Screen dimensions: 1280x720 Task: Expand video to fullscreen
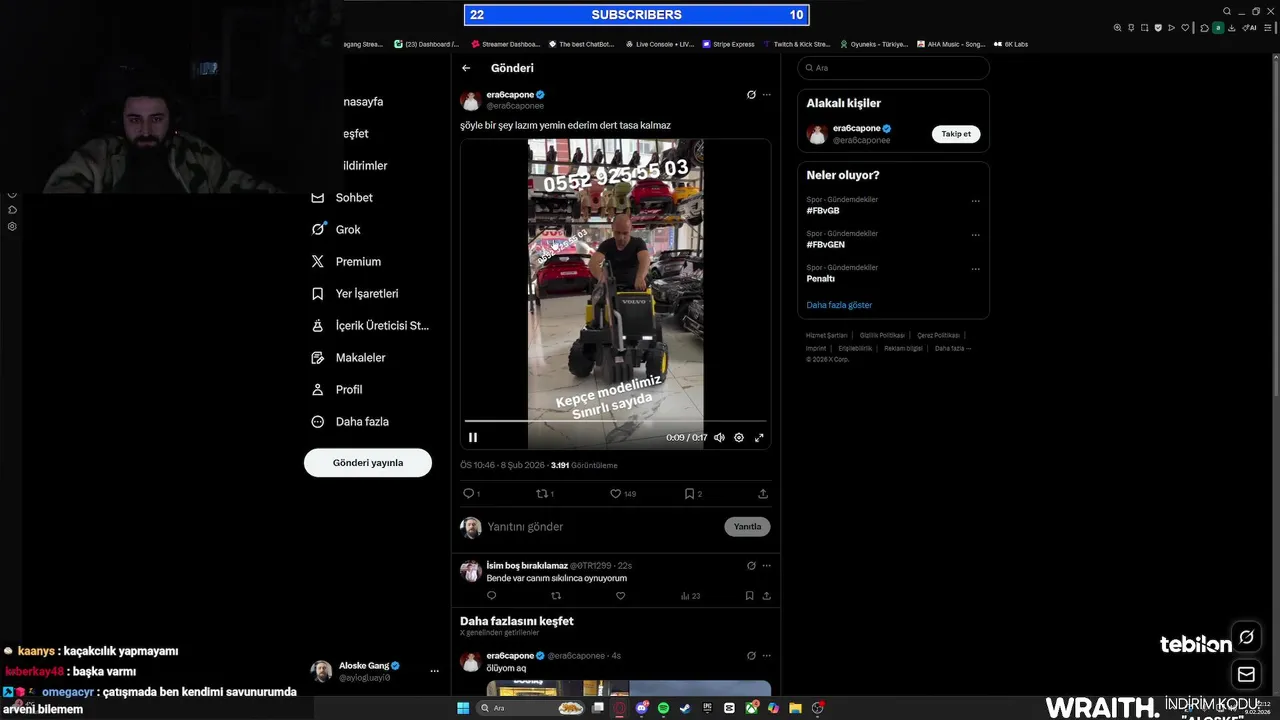[759, 437]
